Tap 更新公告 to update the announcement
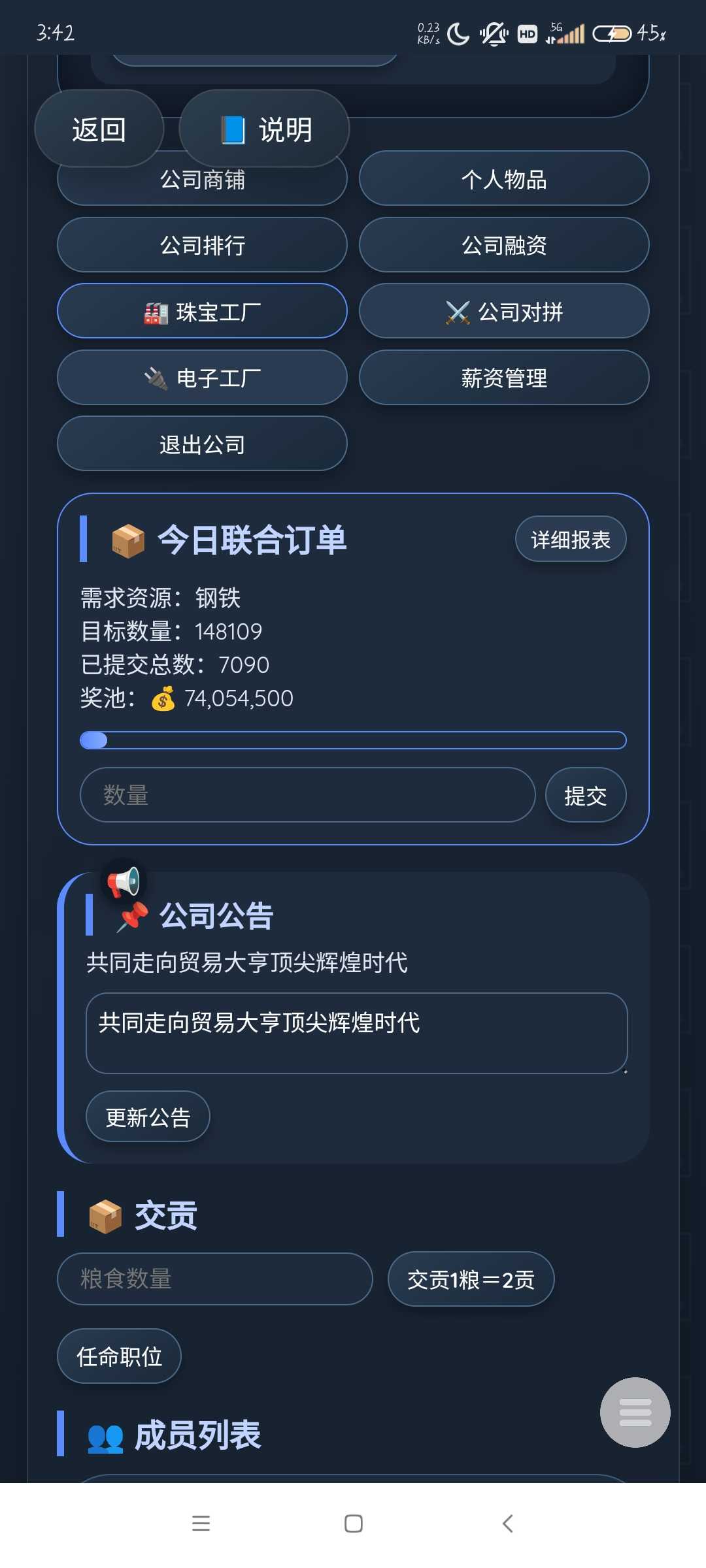Screen dimensions: 706x1568 pos(148,1117)
